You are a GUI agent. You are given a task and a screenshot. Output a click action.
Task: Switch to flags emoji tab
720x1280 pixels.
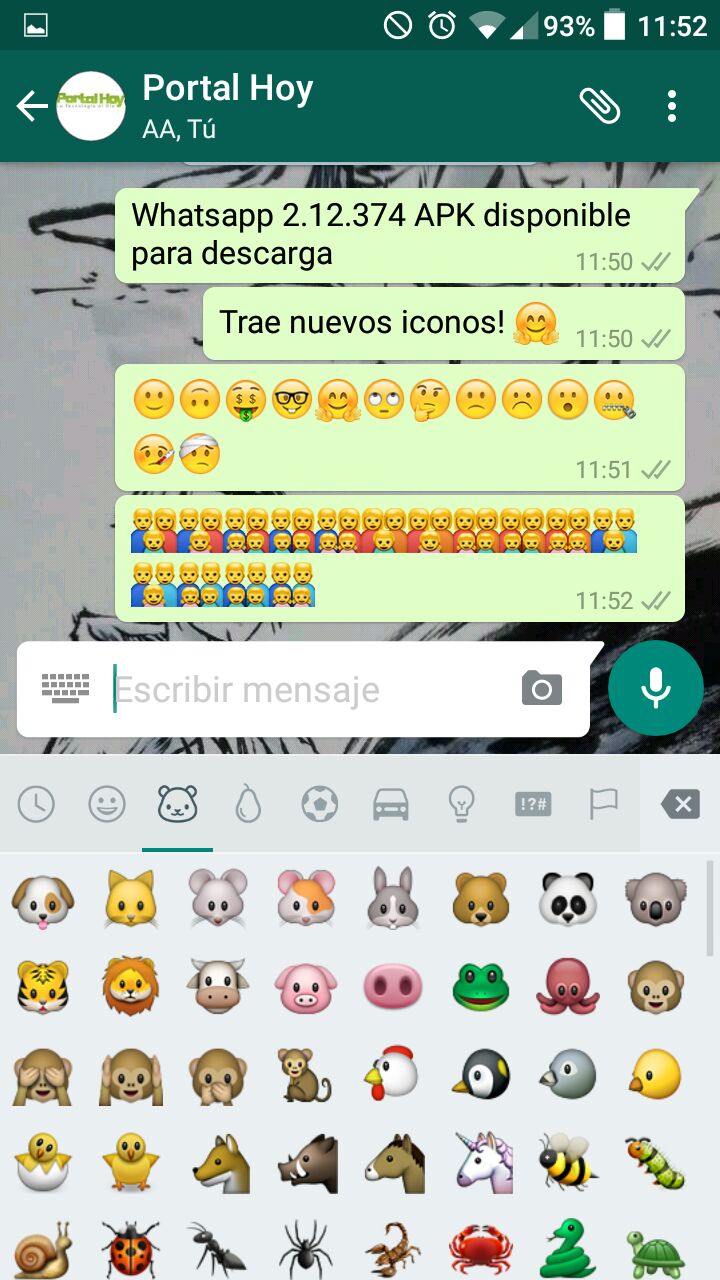click(x=604, y=803)
